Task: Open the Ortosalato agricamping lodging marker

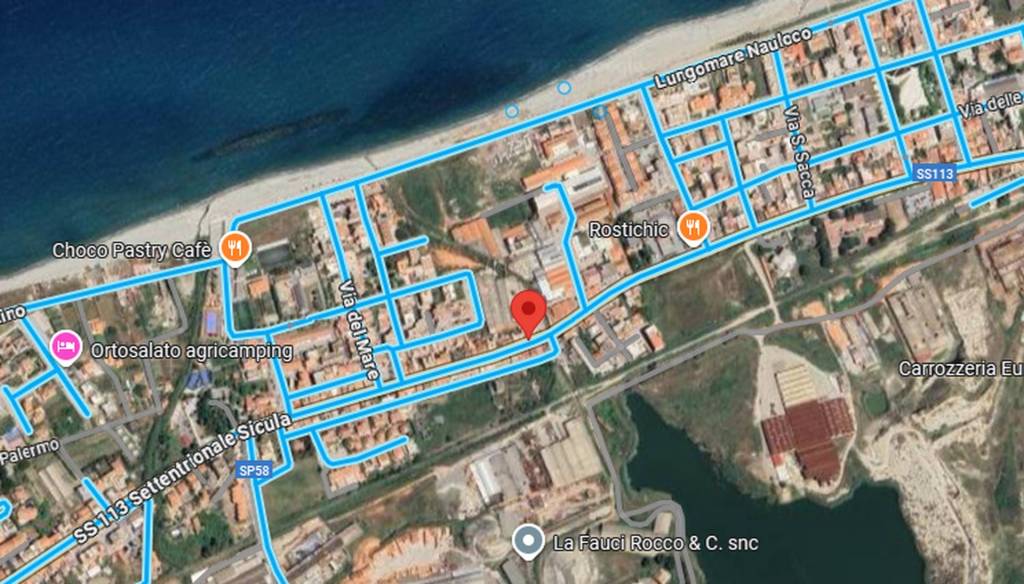Action: 66,348
